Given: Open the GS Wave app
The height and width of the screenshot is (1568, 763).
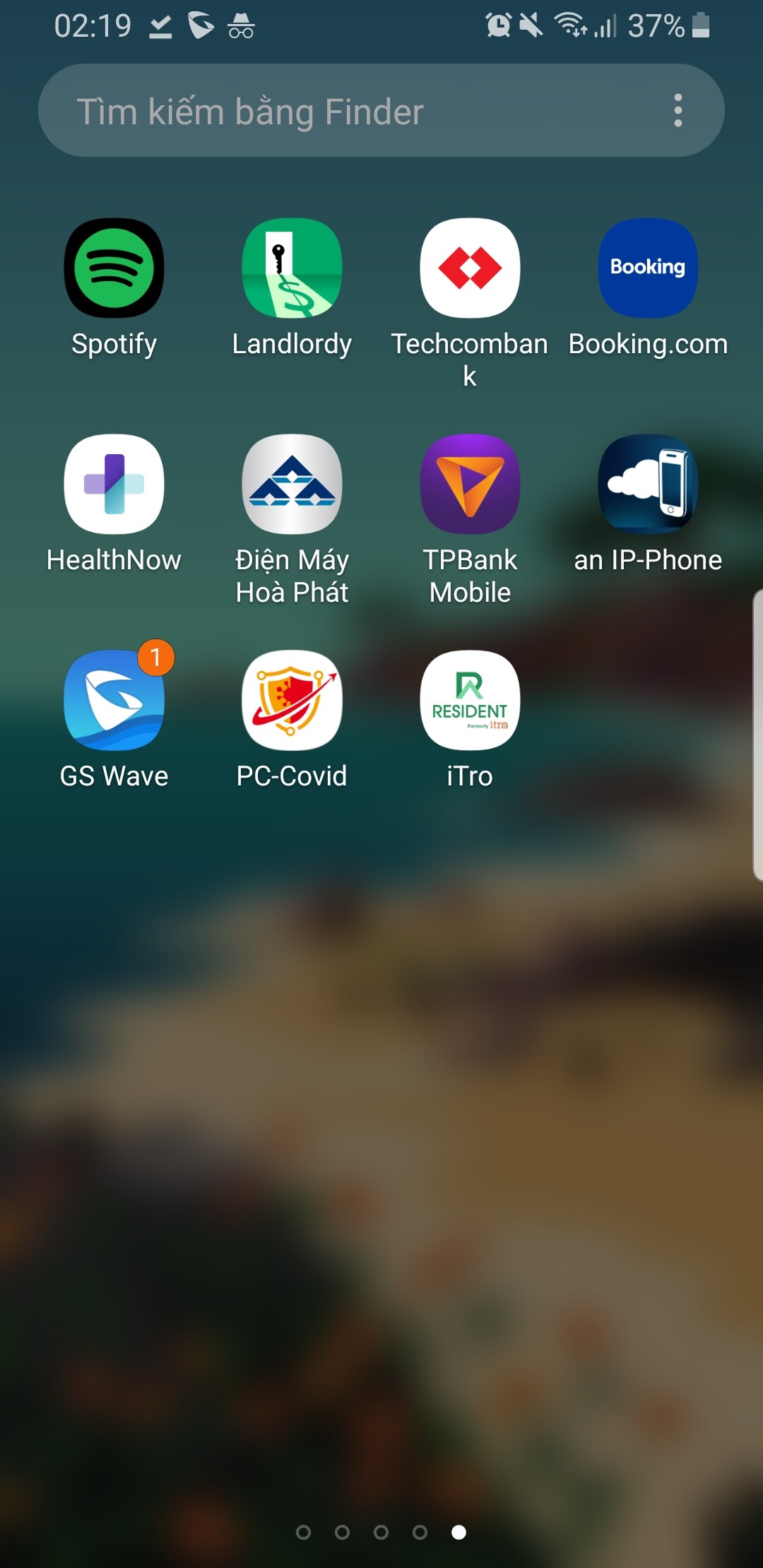Looking at the screenshot, I should [114, 701].
